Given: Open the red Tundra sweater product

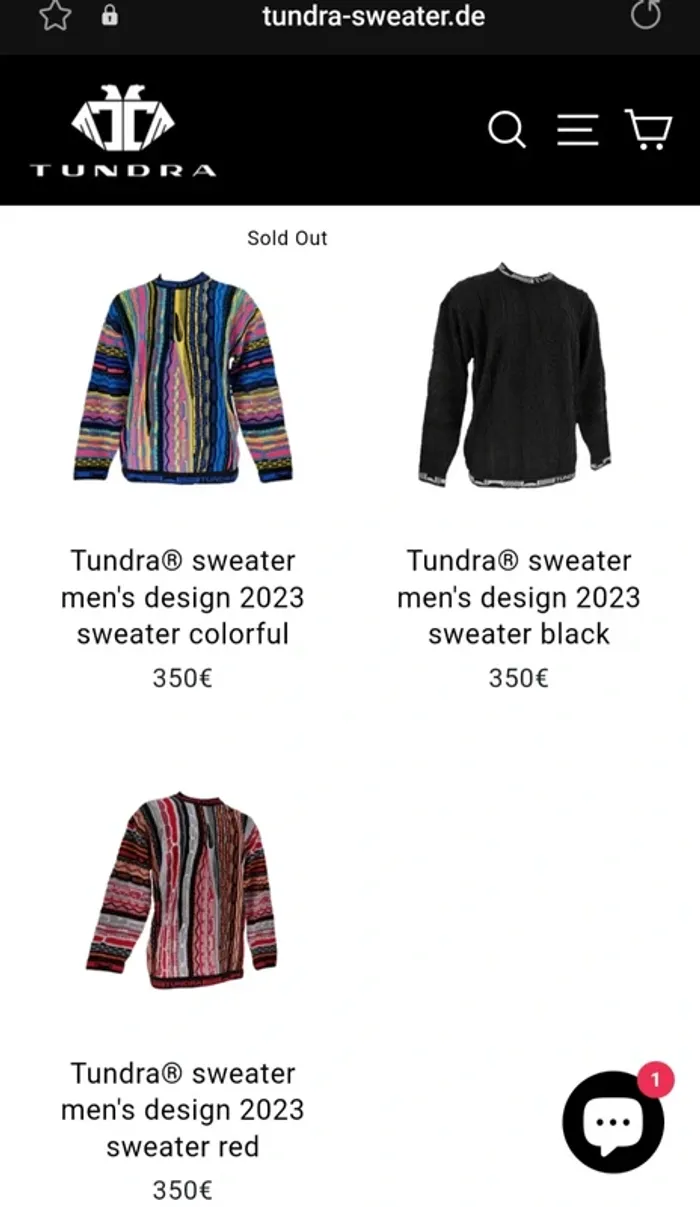Looking at the screenshot, I should 182,891.
